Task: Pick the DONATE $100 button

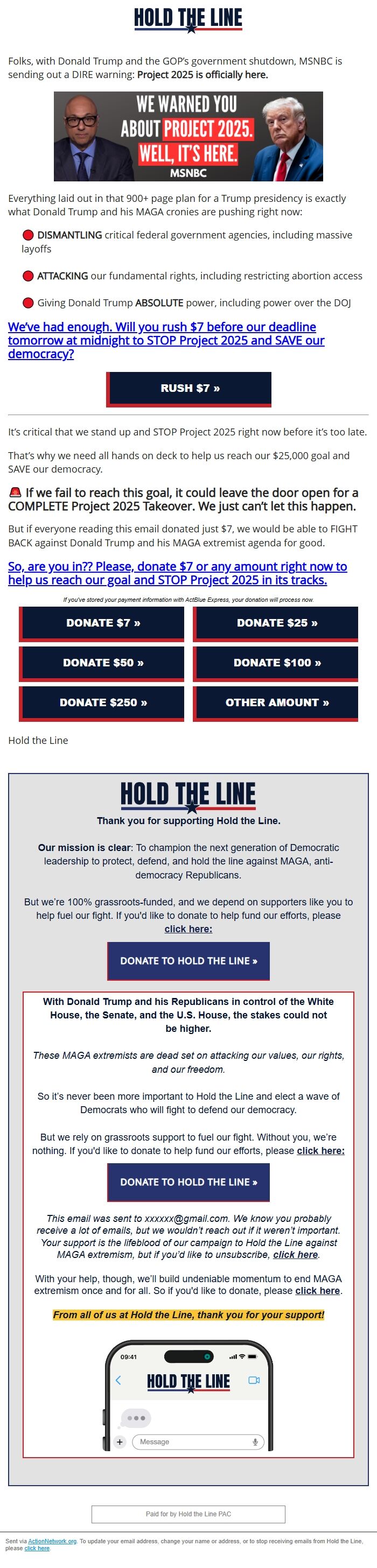Action: pos(276,662)
